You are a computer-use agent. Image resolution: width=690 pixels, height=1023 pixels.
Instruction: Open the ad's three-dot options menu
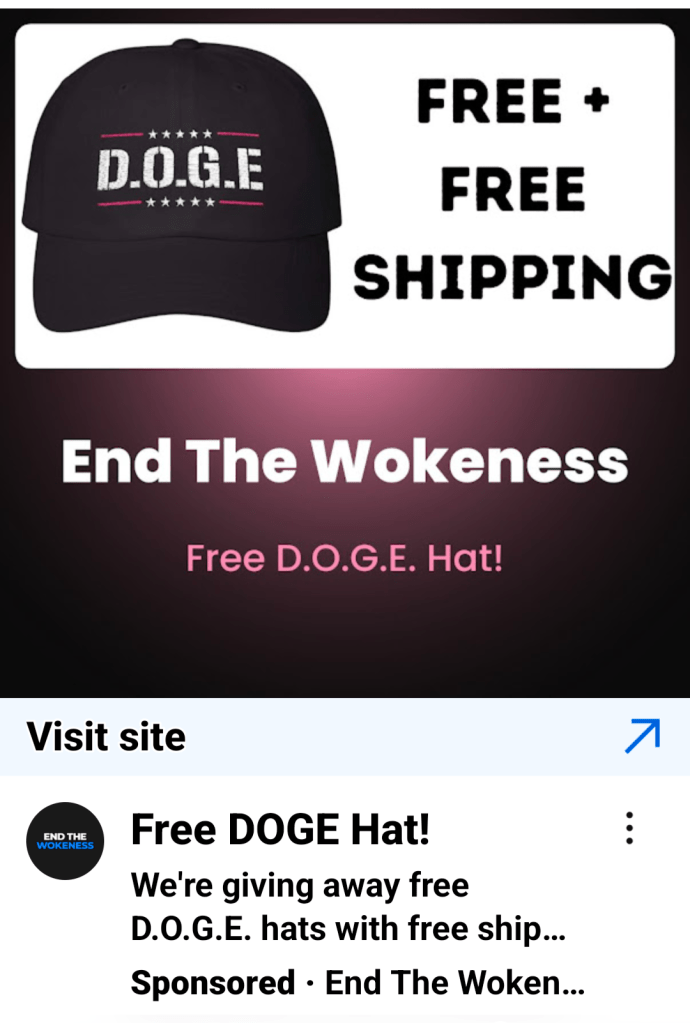pyautogui.click(x=629, y=828)
